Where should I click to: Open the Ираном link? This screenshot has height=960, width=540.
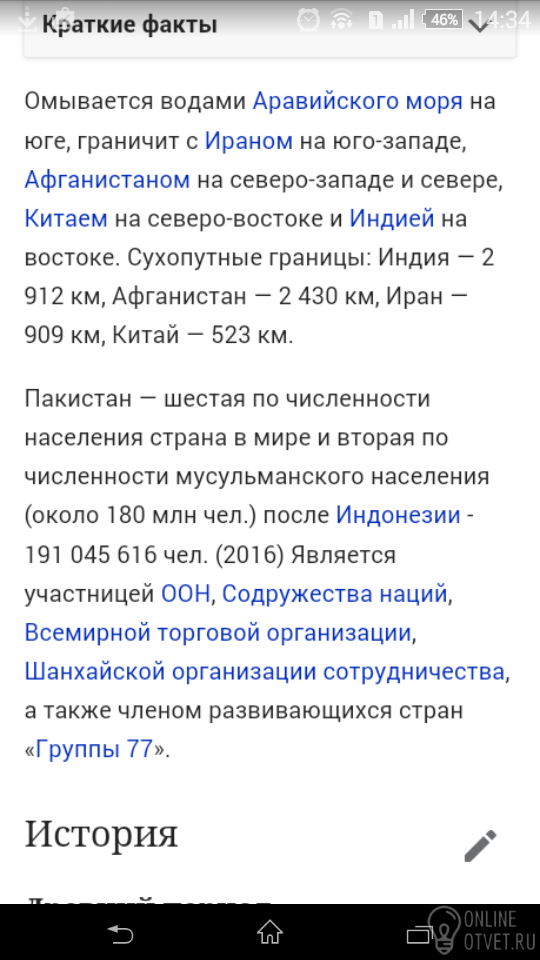pyautogui.click(x=249, y=140)
